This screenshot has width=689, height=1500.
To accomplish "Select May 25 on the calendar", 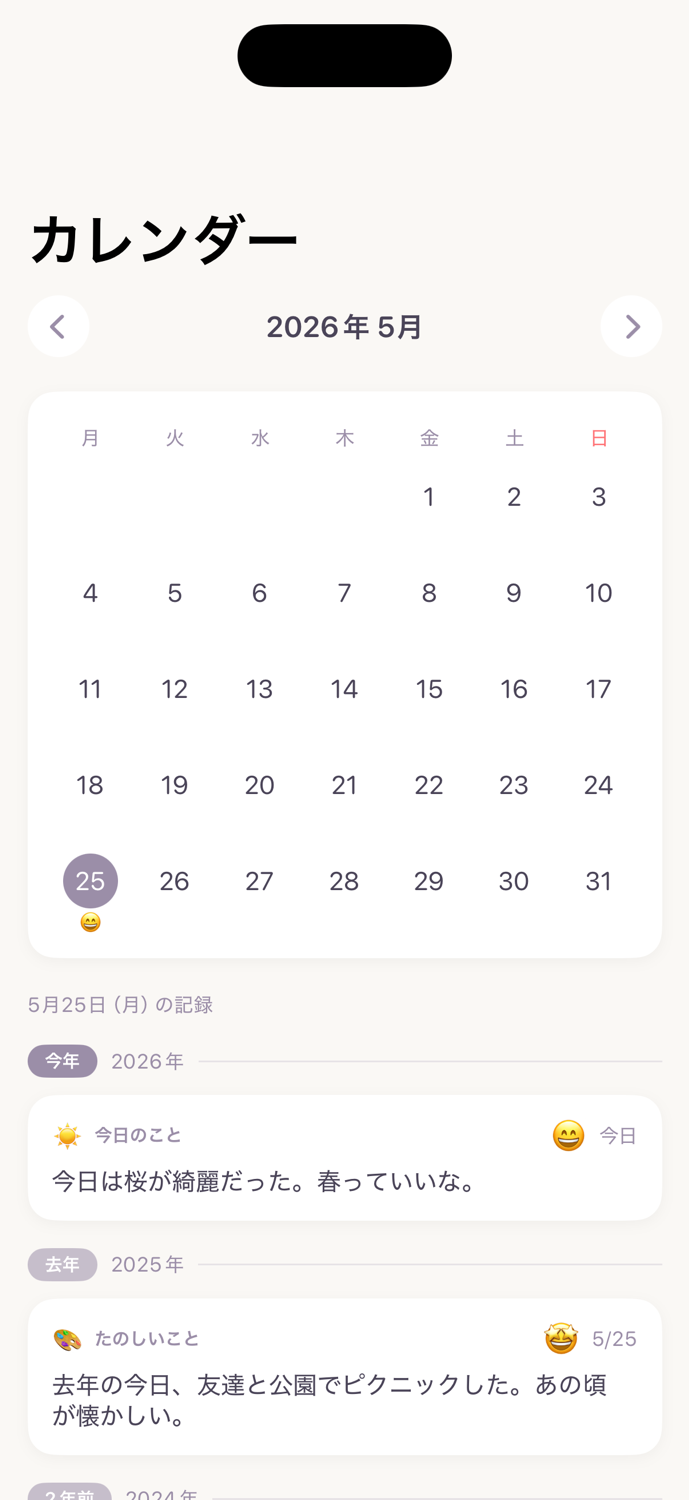I will pos(90,881).
